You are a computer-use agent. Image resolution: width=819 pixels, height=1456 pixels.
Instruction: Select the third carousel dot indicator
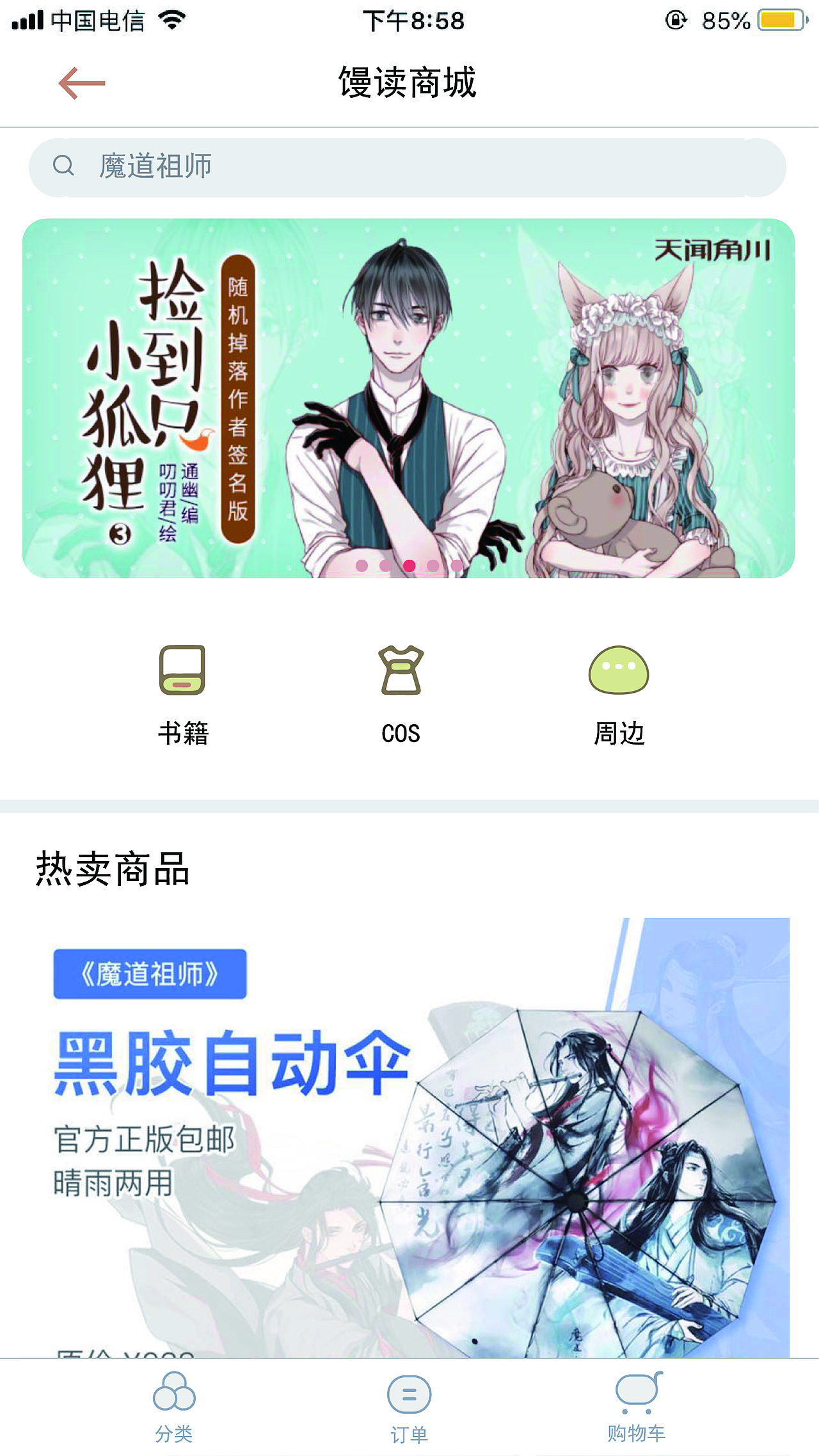coord(409,566)
